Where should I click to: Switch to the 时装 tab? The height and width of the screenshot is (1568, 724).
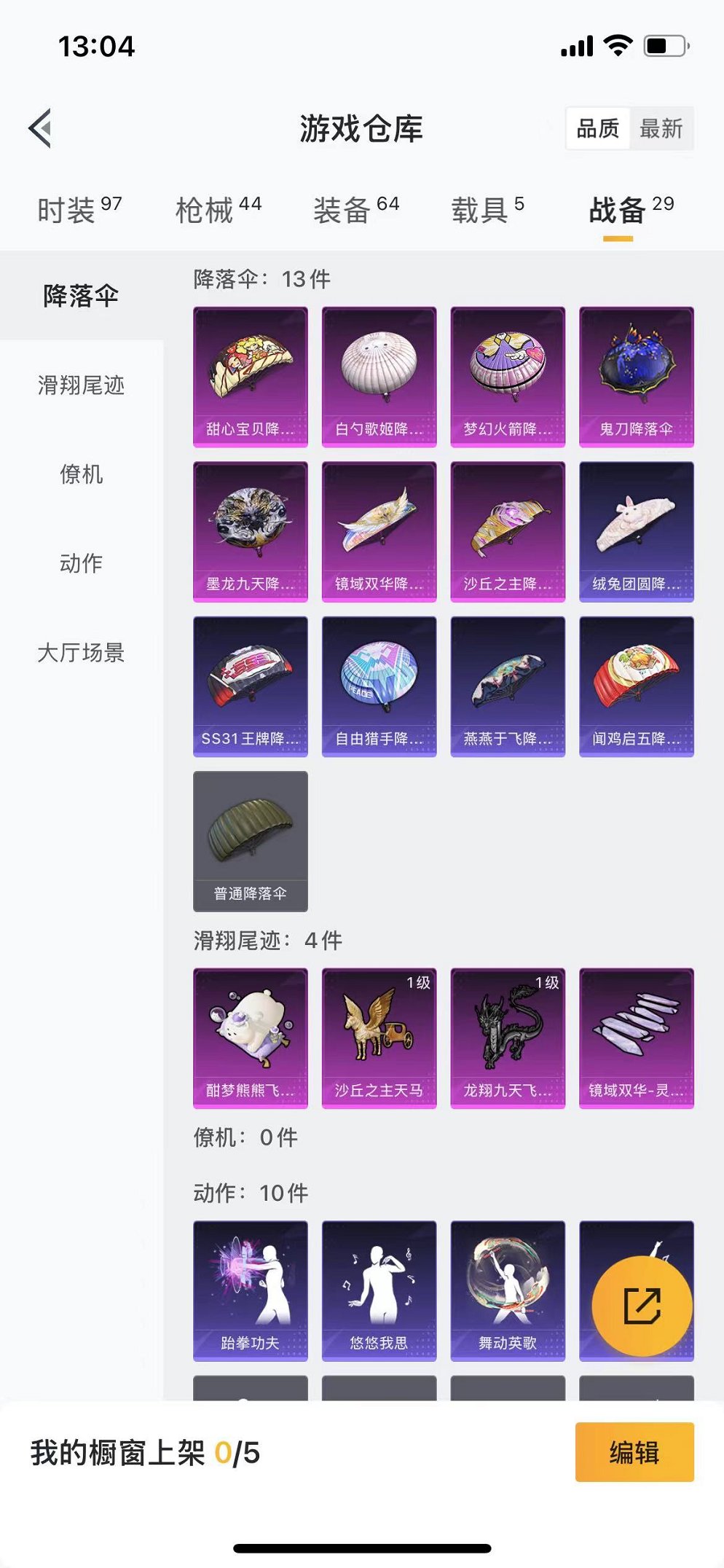[79, 211]
